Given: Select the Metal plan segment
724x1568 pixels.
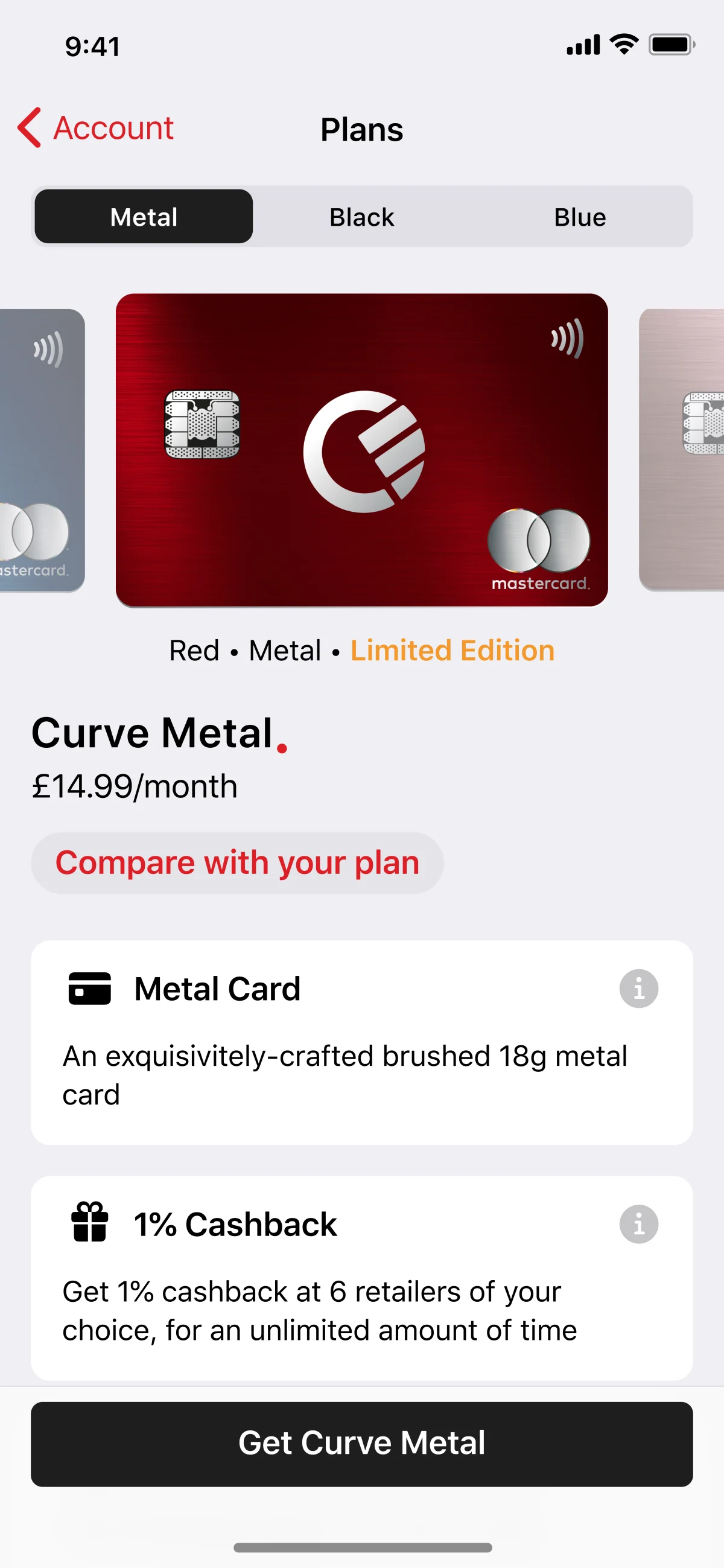Looking at the screenshot, I should tap(144, 217).
